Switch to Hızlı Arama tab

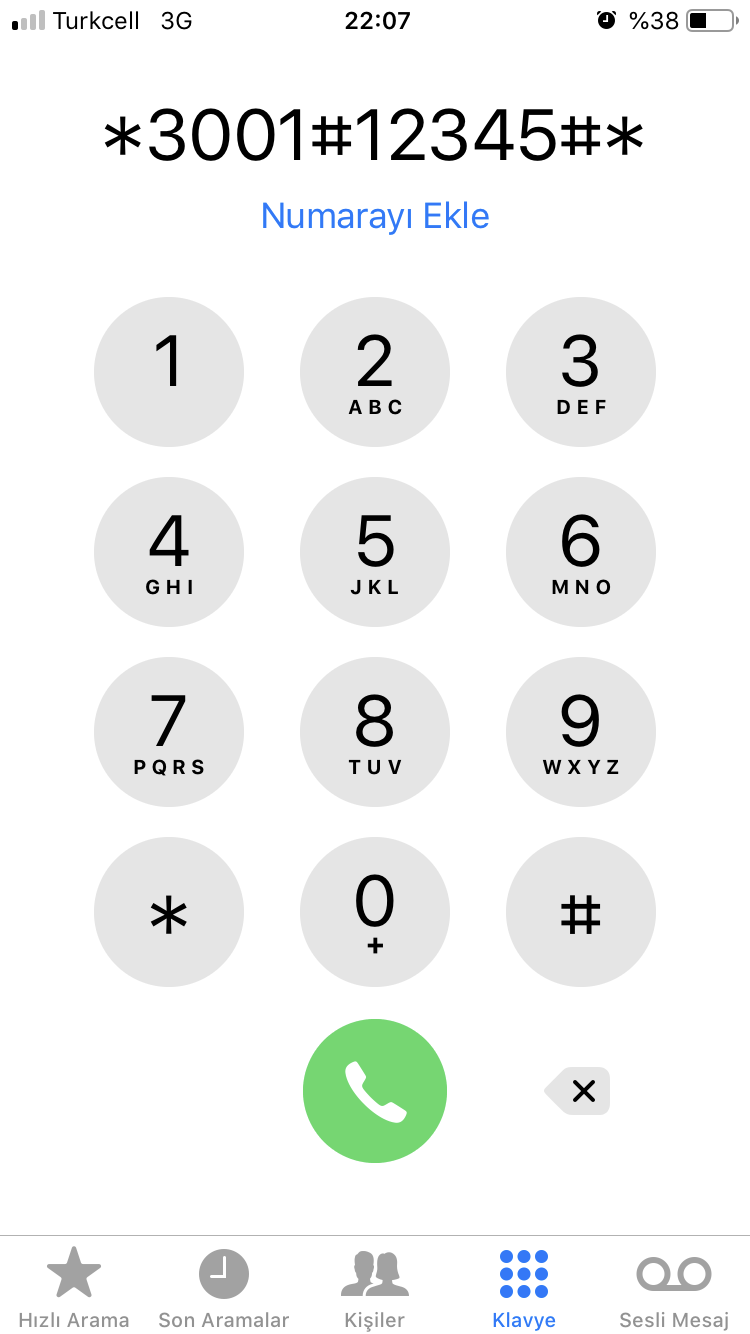(x=74, y=1287)
